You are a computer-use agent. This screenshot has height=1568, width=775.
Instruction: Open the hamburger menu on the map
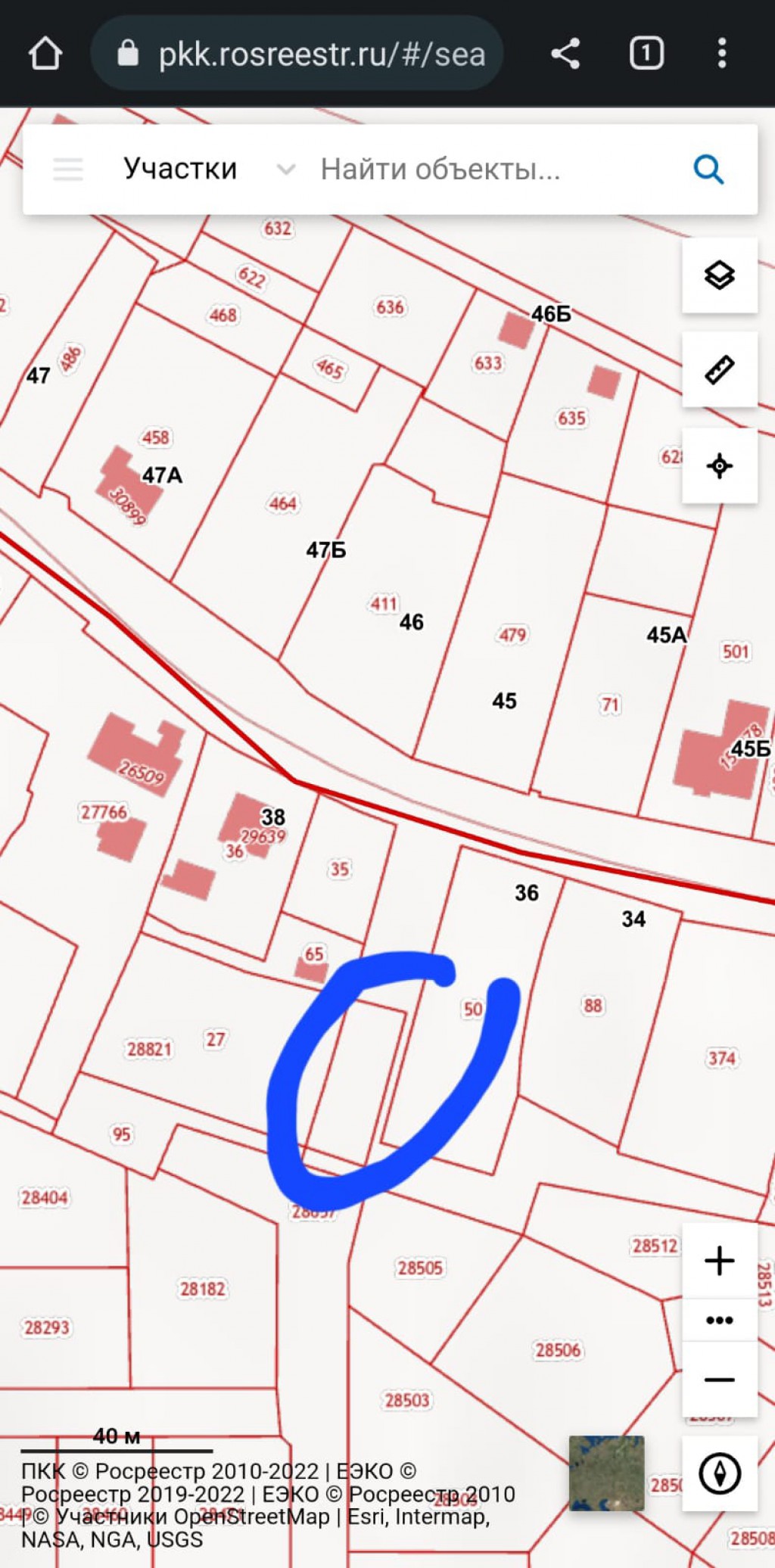pos(68,169)
